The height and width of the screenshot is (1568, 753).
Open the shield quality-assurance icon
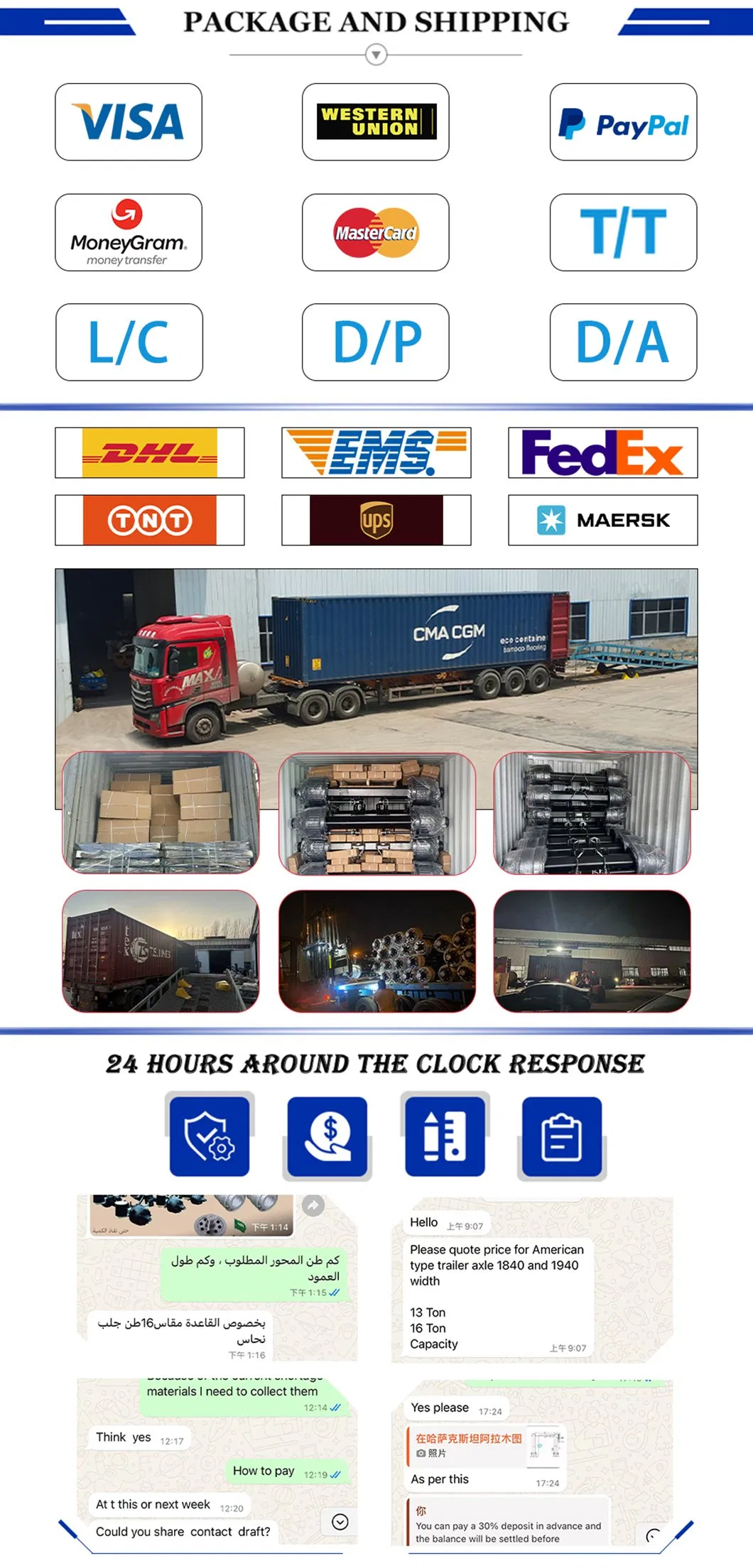[x=209, y=1137]
